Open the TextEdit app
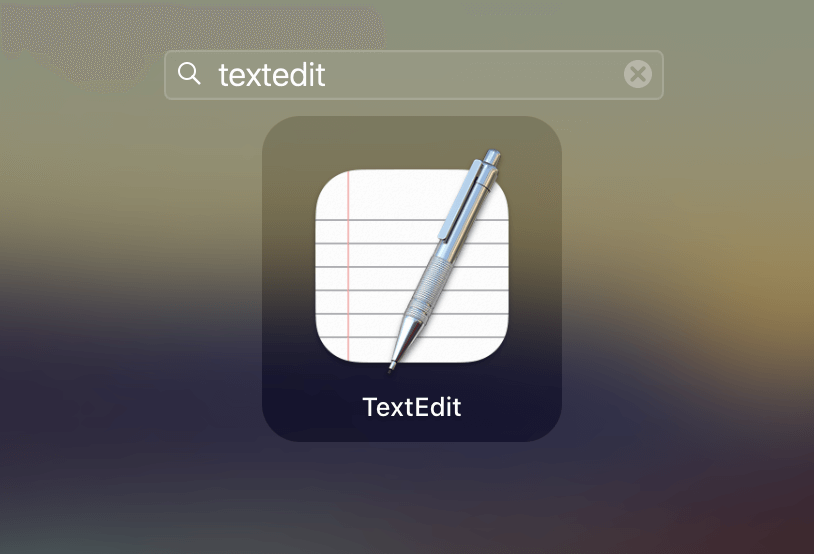Screen dimensions: 814x554 click(411, 270)
